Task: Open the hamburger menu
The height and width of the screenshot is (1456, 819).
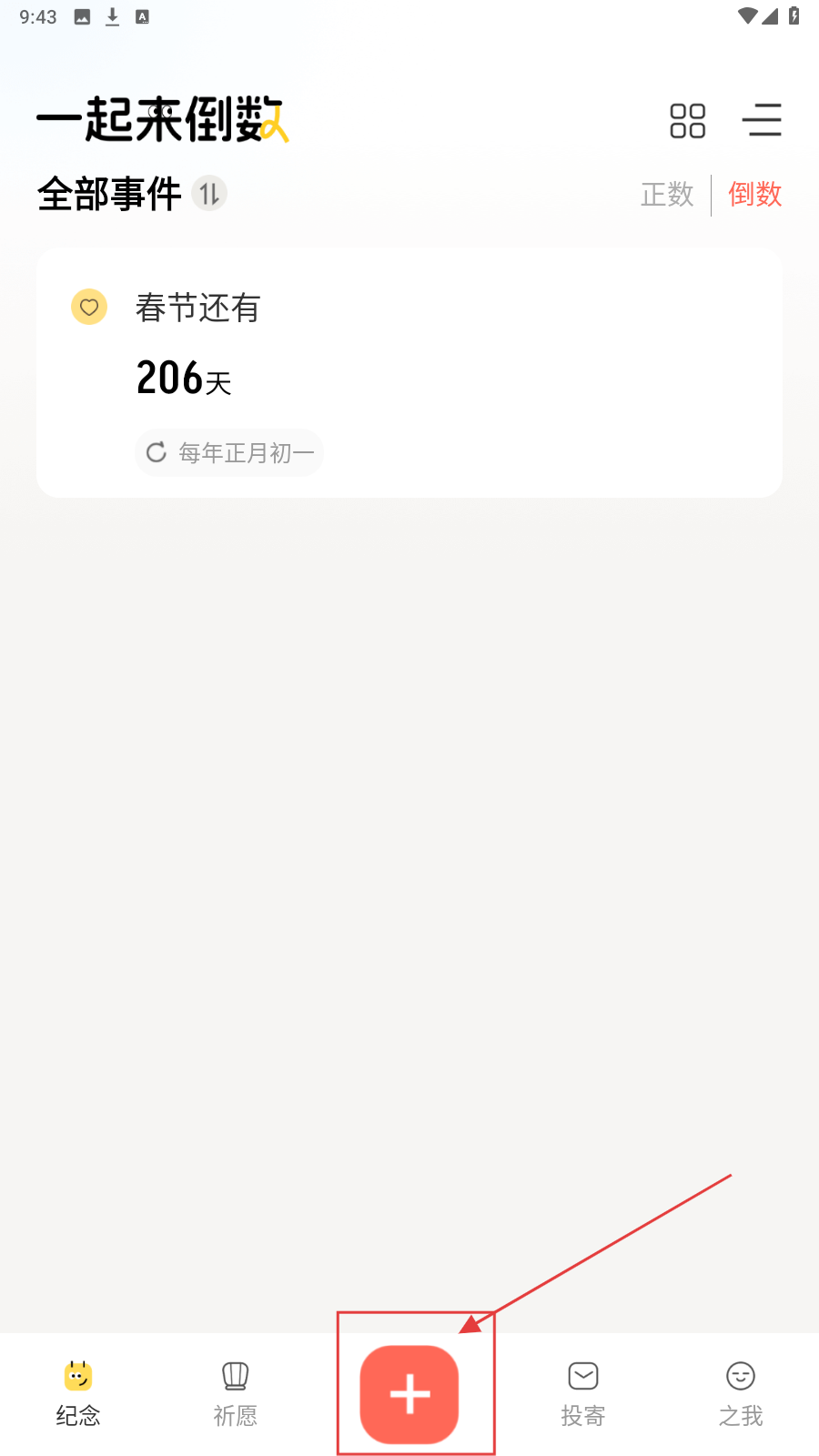Action: coord(762,120)
